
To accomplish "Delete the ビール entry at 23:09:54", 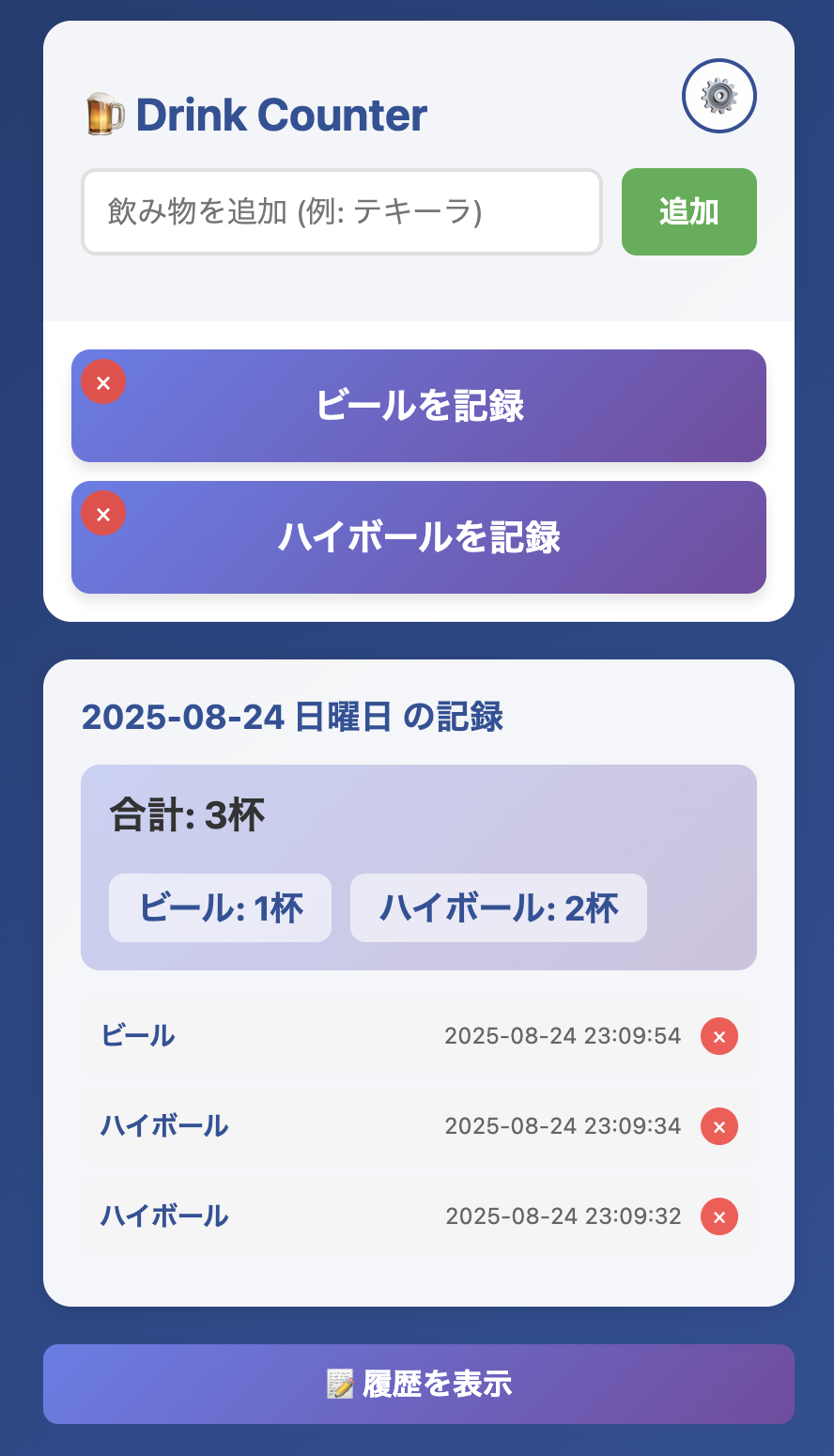I will coord(719,1037).
